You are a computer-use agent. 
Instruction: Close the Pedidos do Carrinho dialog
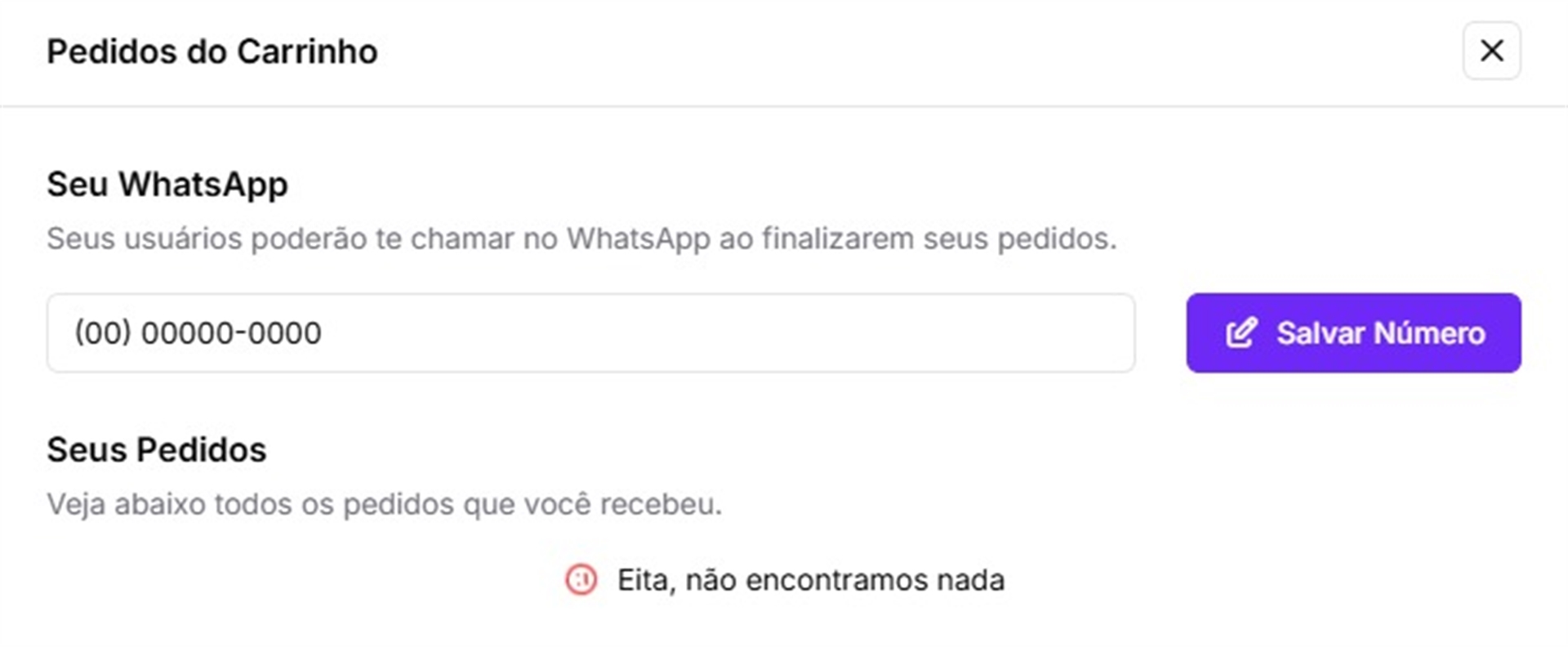coord(1490,51)
